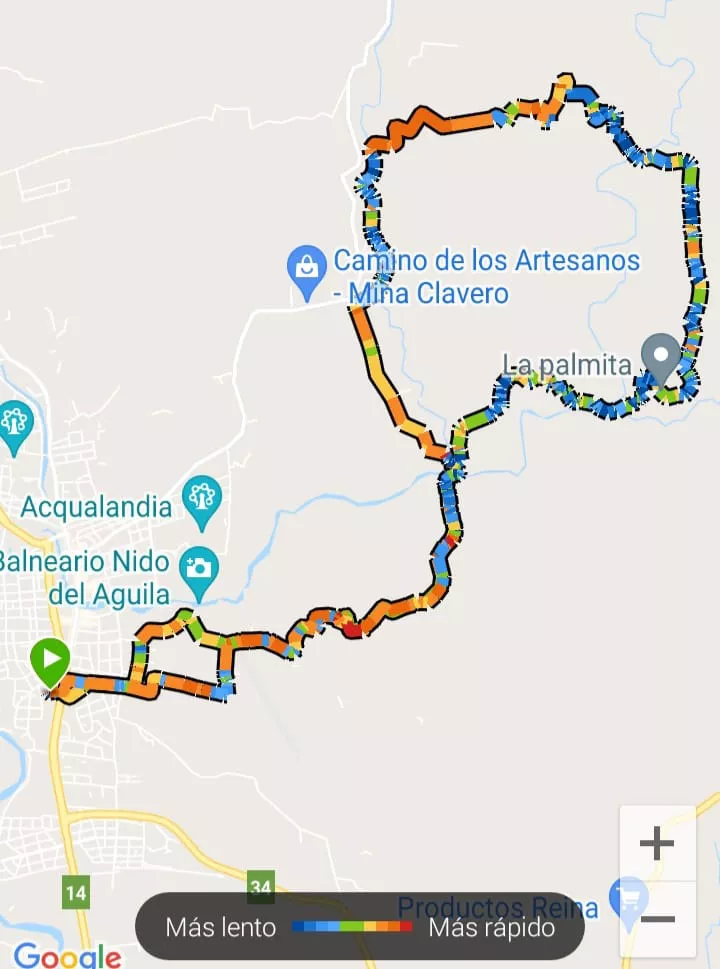
Task: Tap the green route start marker
Action: [49, 661]
